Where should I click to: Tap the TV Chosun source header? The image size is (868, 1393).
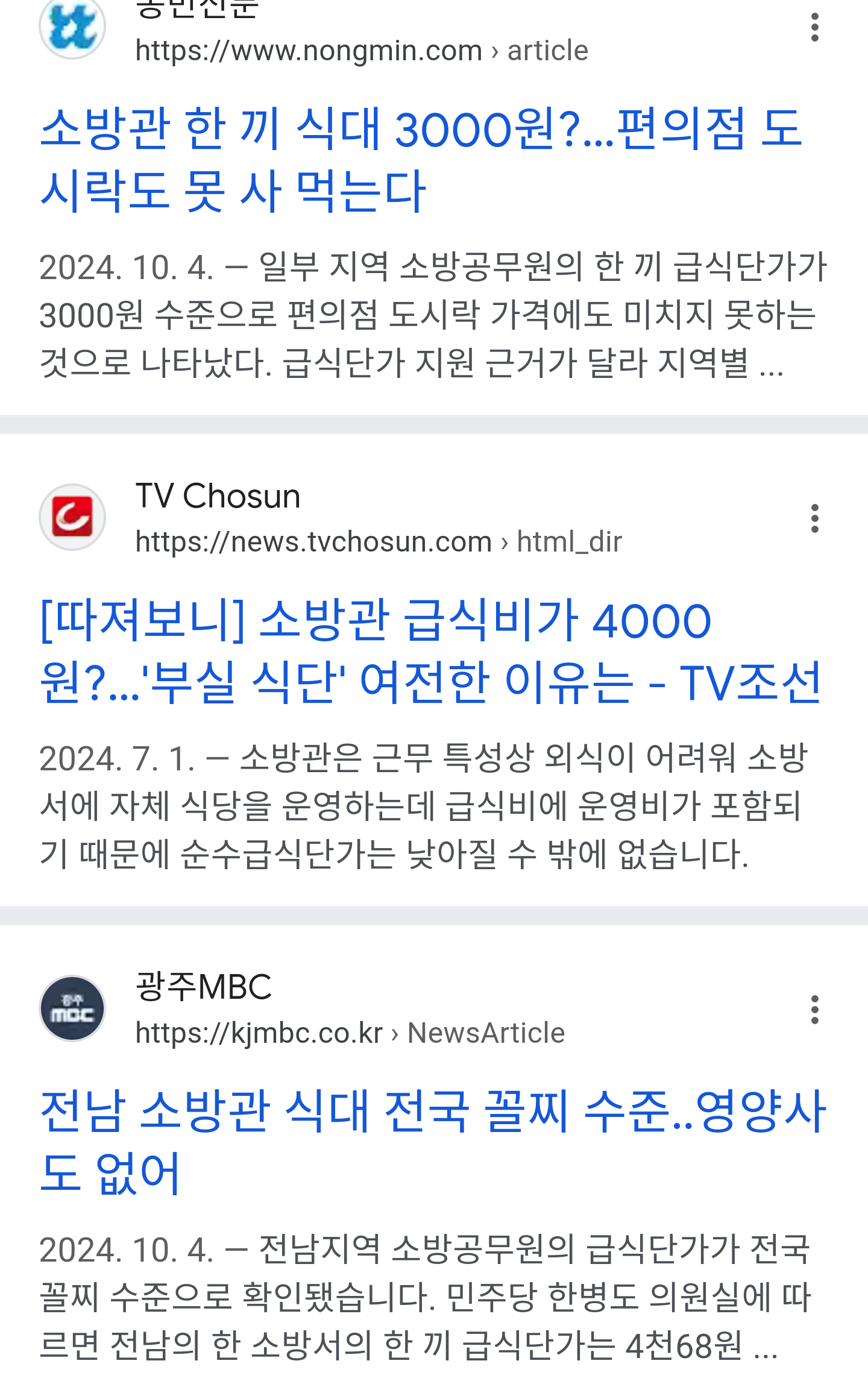[x=330, y=518]
